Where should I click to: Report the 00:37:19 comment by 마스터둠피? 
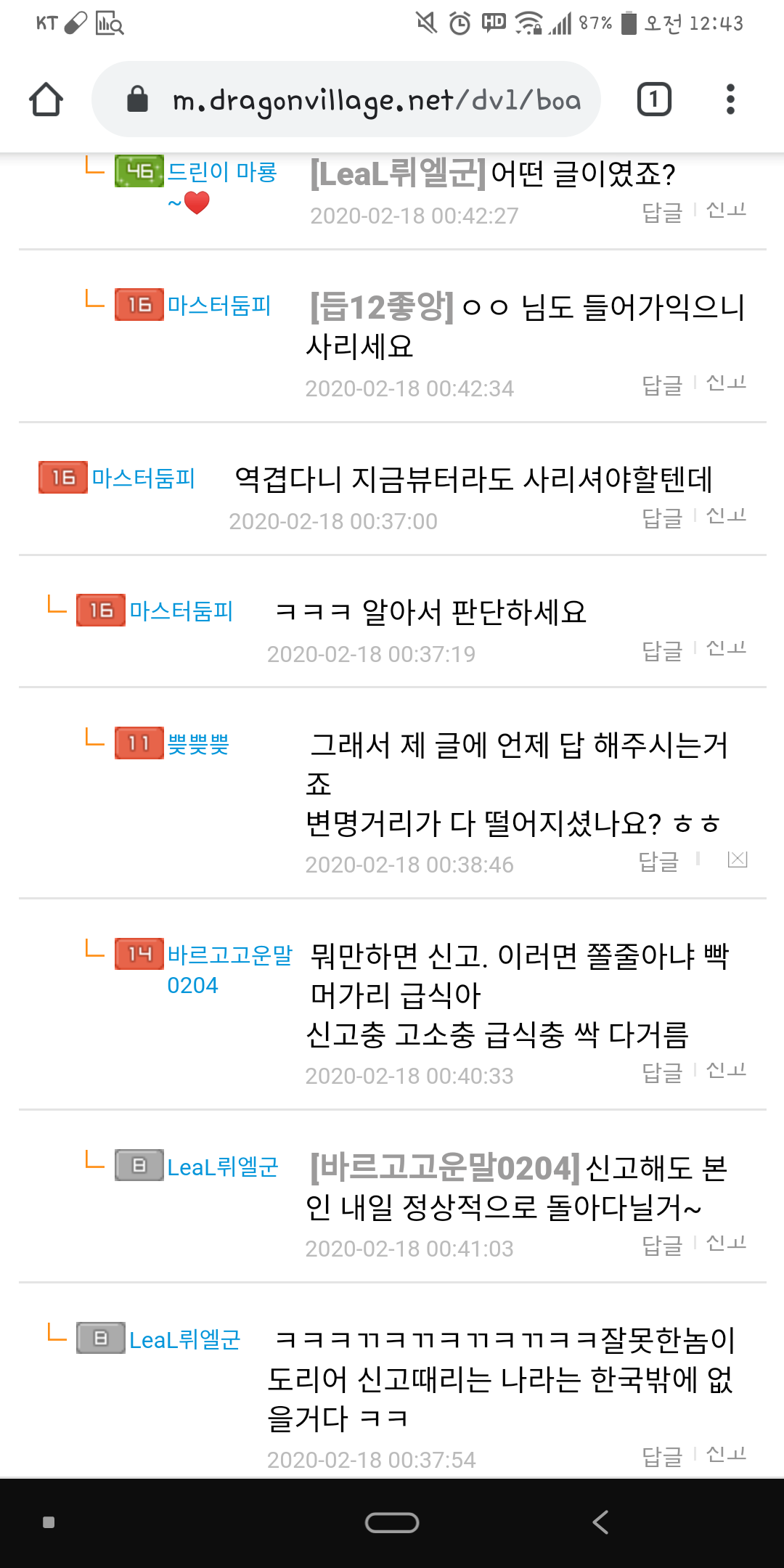[727, 648]
